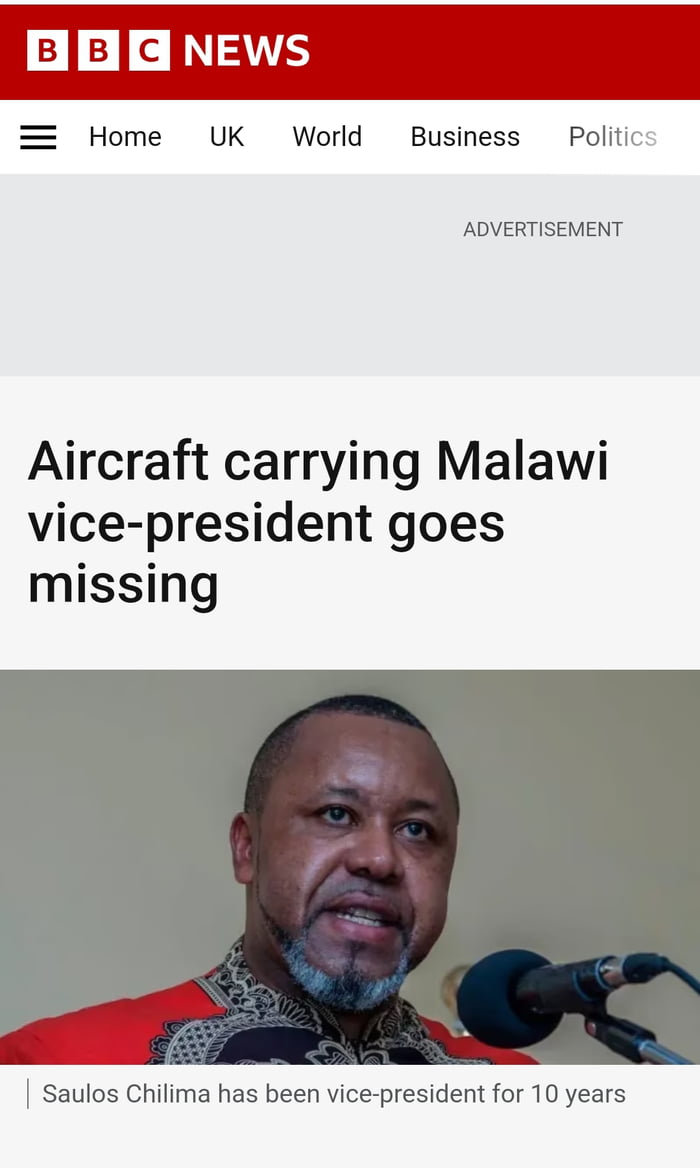The width and height of the screenshot is (700, 1168).
Task: Open the Politics section
Action: pyautogui.click(x=612, y=137)
